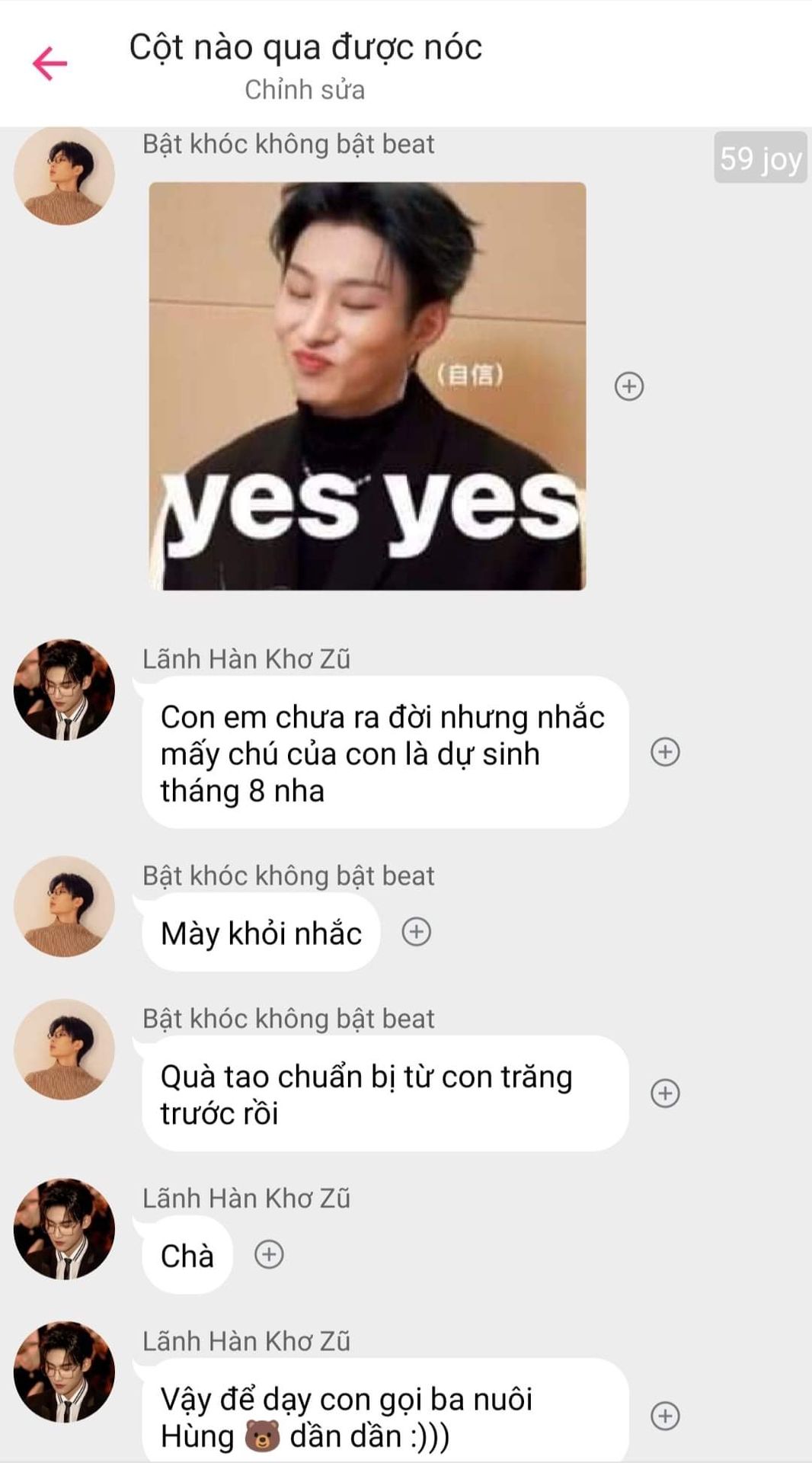
Task: Tap plus icon next to 'Con em chưa ra đời' message
Action: click(665, 752)
